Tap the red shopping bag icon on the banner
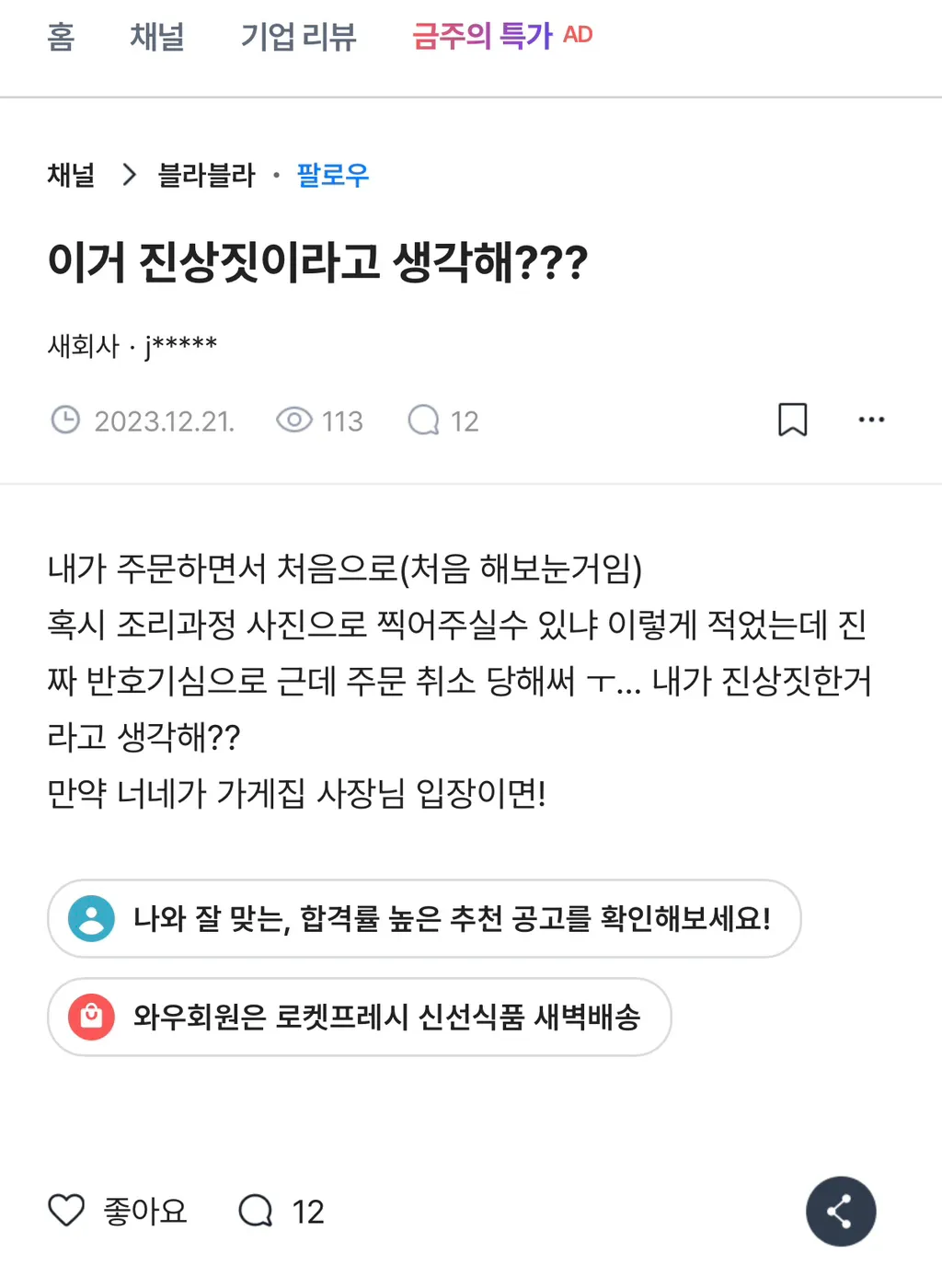Image resolution: width=942 pixels, height=1288 pixels. 92,1018
